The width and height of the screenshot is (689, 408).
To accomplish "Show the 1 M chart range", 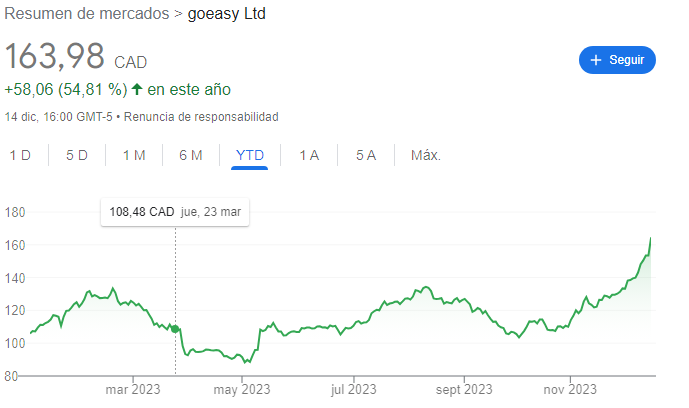I will (x=134, y=155).
